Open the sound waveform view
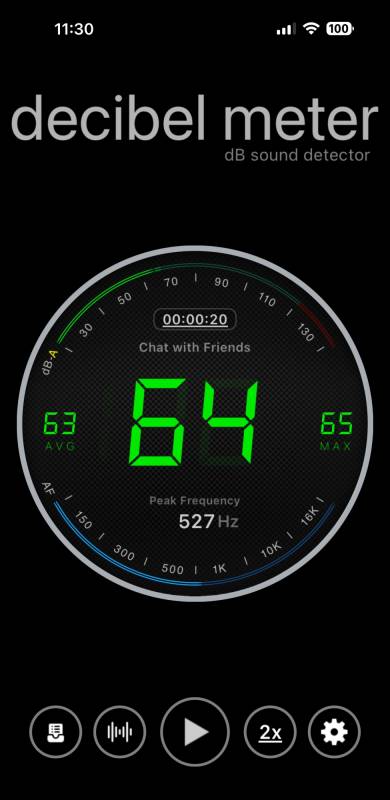Image resolution: width=390 pixels, height=800 pixels. coord(120,732)
